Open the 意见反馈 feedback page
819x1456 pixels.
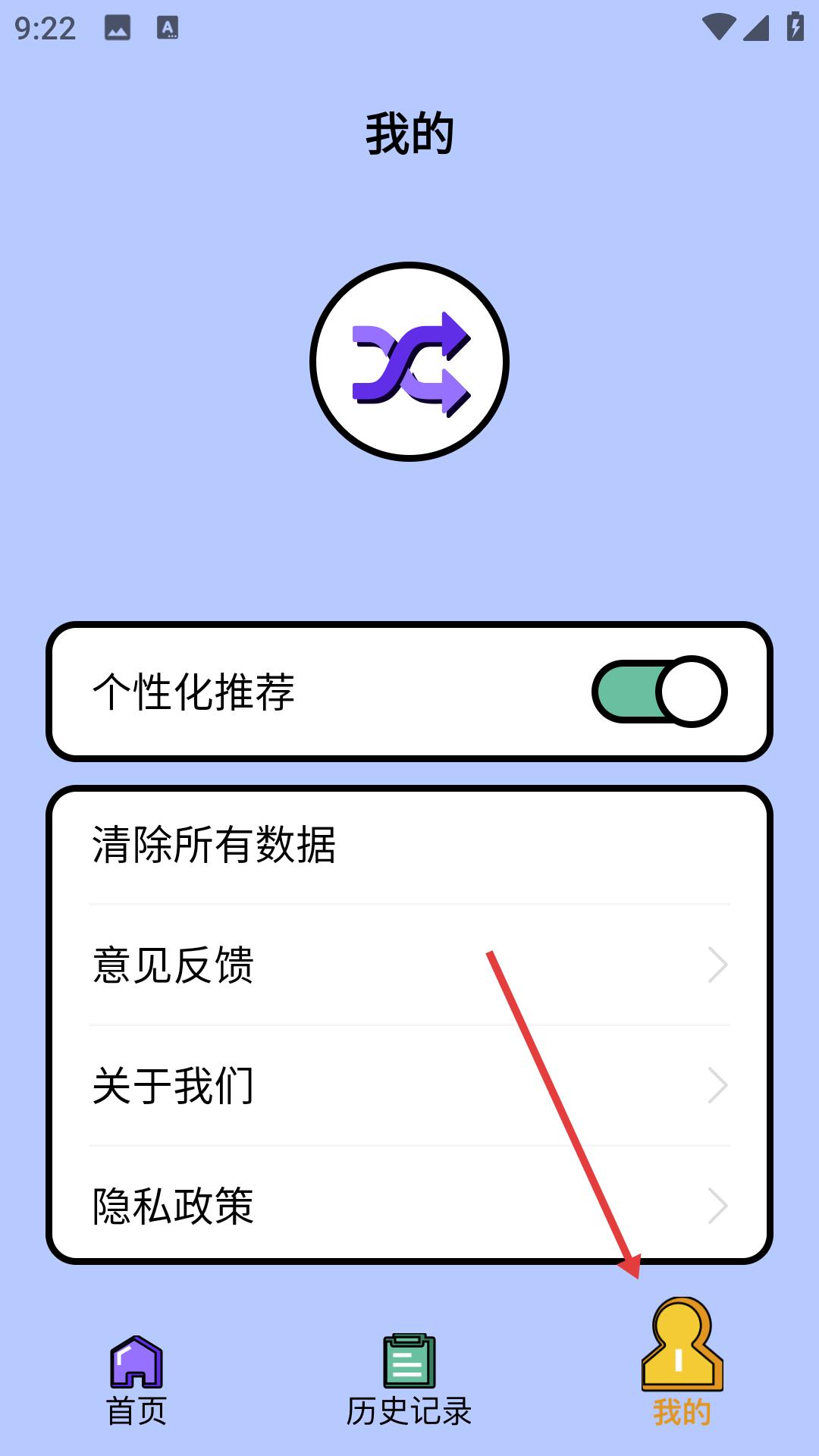click(409, 965)
